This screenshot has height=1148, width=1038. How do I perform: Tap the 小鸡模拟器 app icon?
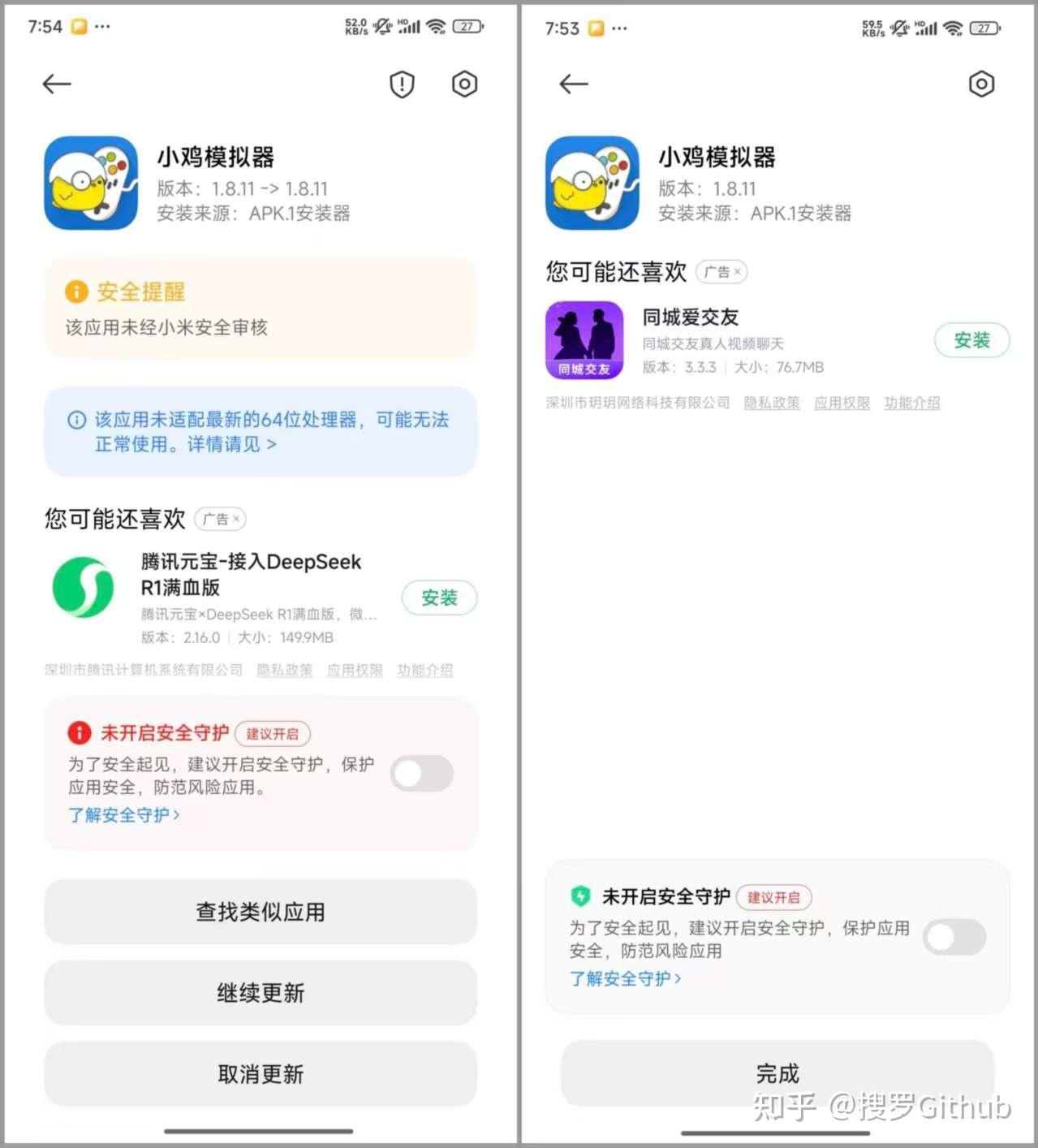(x=91, y=183)
